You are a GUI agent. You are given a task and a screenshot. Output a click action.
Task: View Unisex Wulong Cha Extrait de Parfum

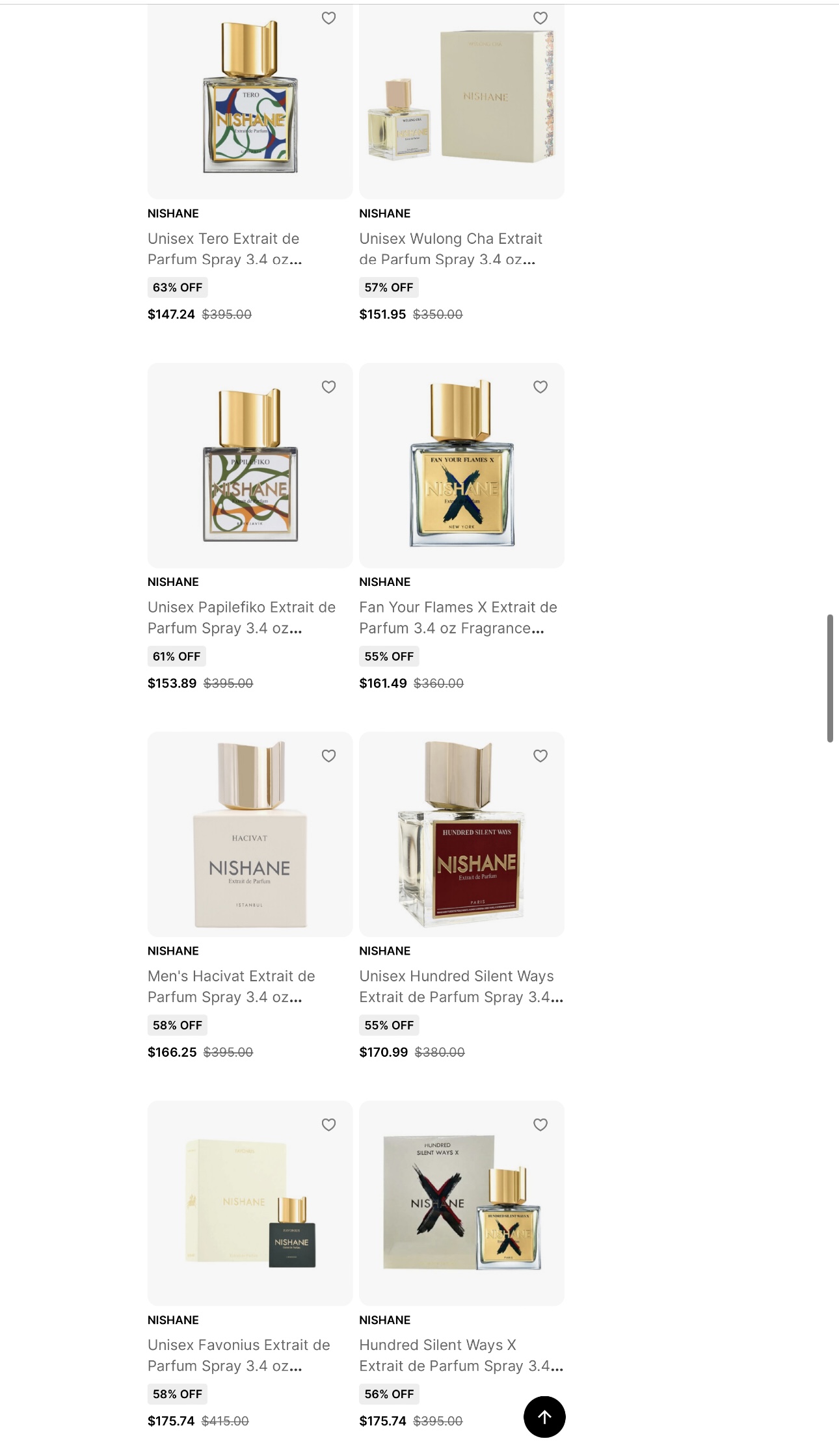450,249
